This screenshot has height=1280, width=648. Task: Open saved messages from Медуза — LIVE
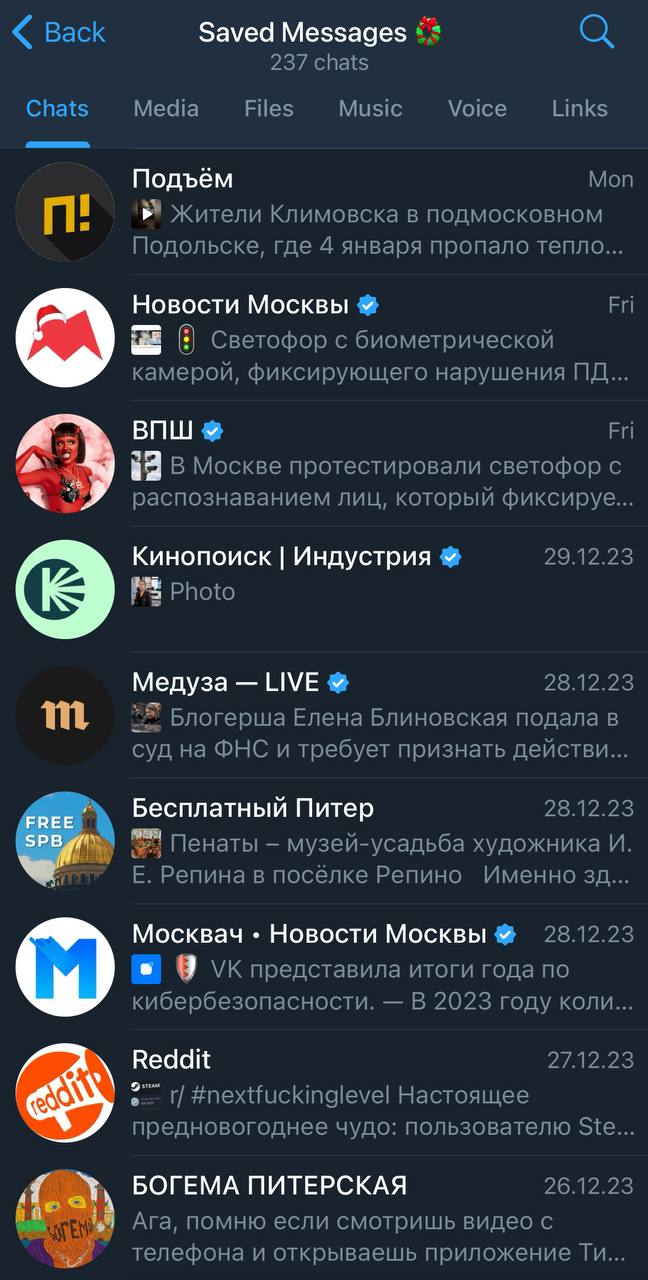(324, 716)
